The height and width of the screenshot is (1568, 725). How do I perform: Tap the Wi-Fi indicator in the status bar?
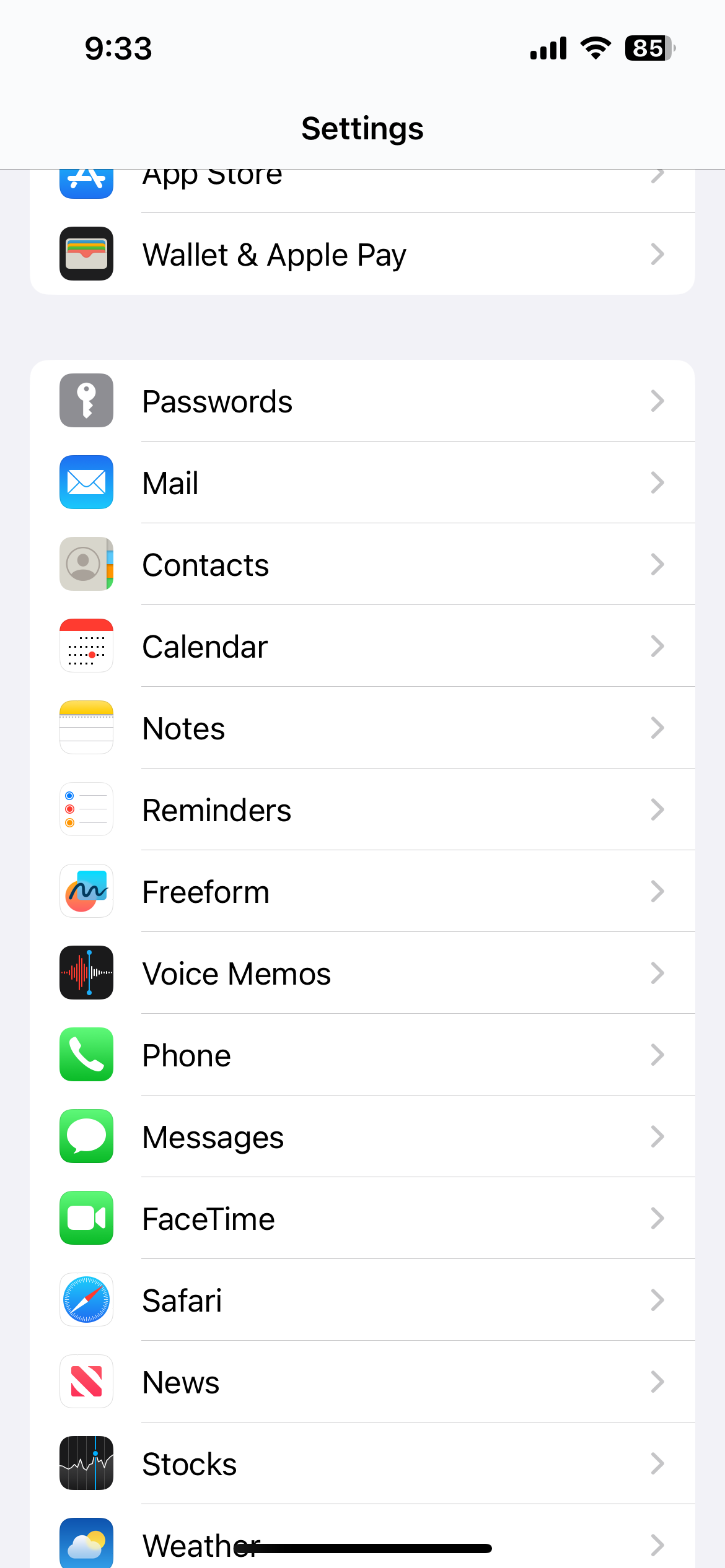pos(596,49)
